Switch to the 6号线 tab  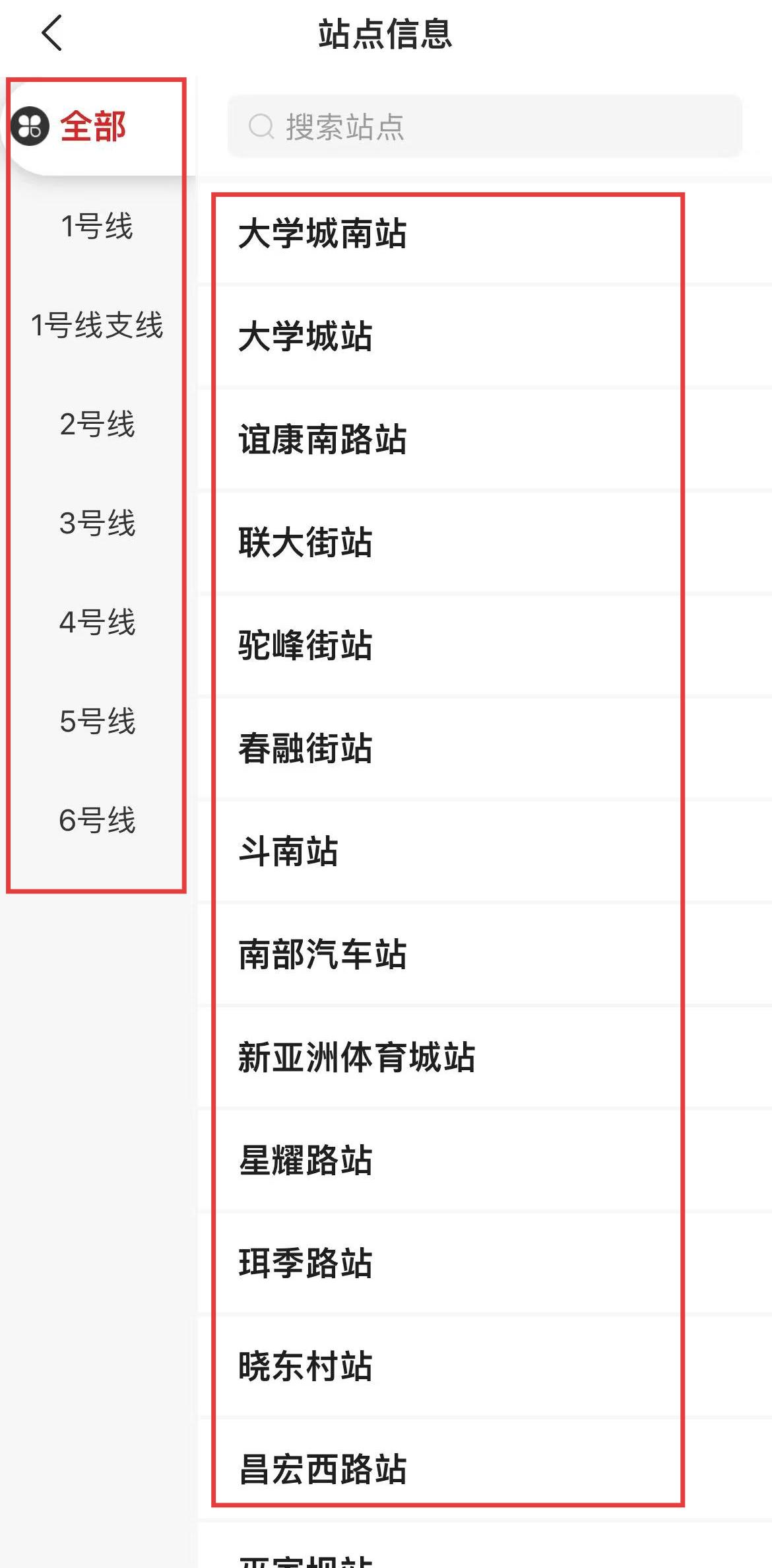coord(97,820)
